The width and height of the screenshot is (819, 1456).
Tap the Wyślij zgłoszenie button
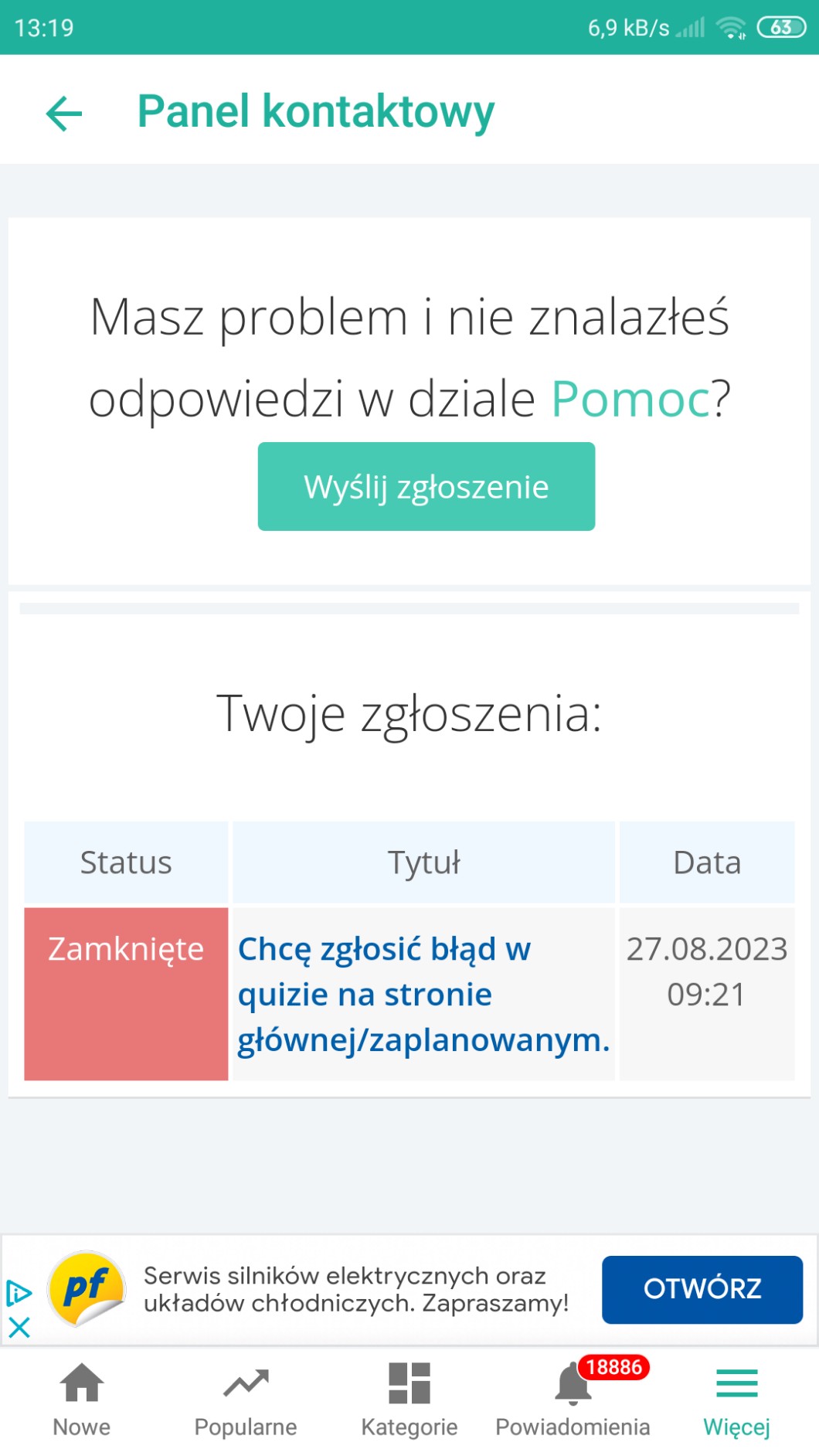tap(426, 487)
